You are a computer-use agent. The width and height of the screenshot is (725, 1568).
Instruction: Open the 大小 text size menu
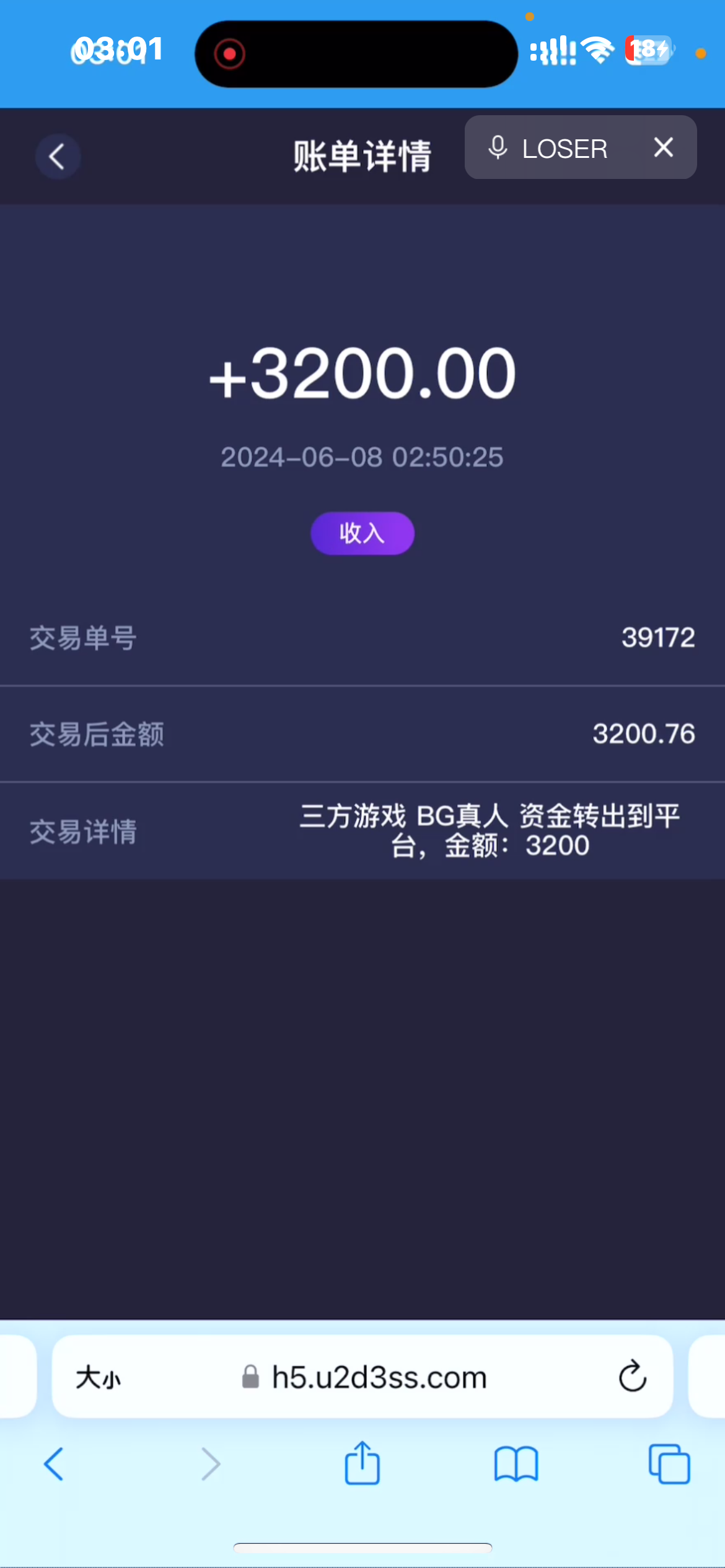point(98,1377)
